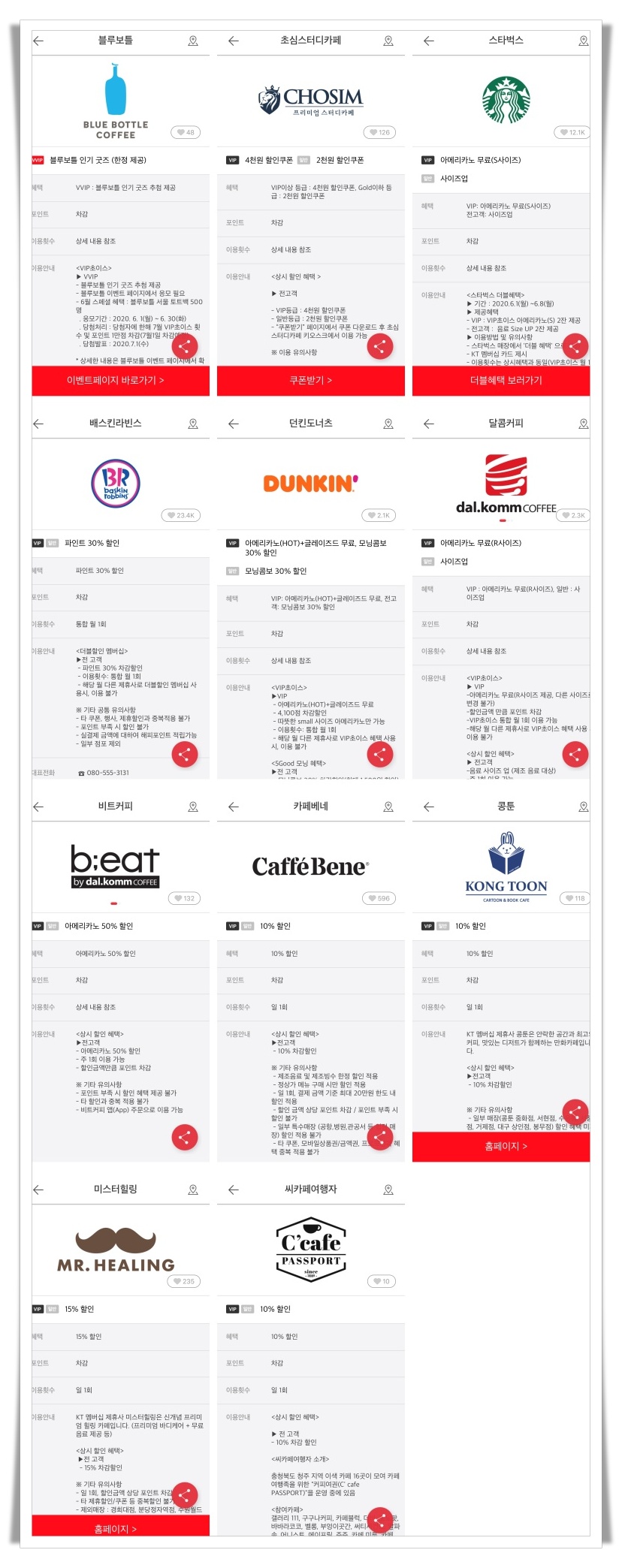
Task: Tap the share icon on the 블루보틀 page
Action: [185, 346]
